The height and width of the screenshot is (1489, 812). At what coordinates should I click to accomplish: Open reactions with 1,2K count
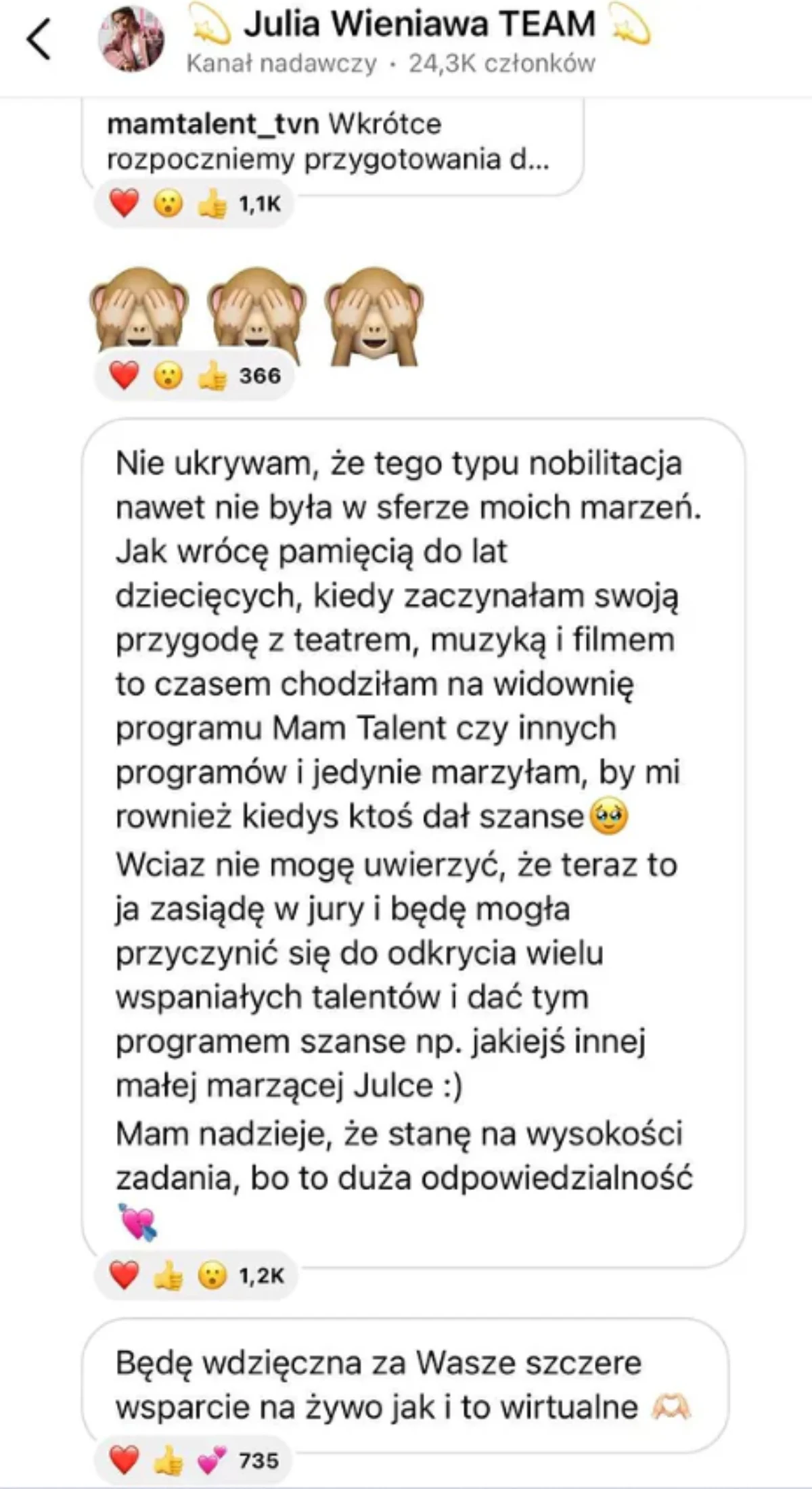(x=196, y=1276)
